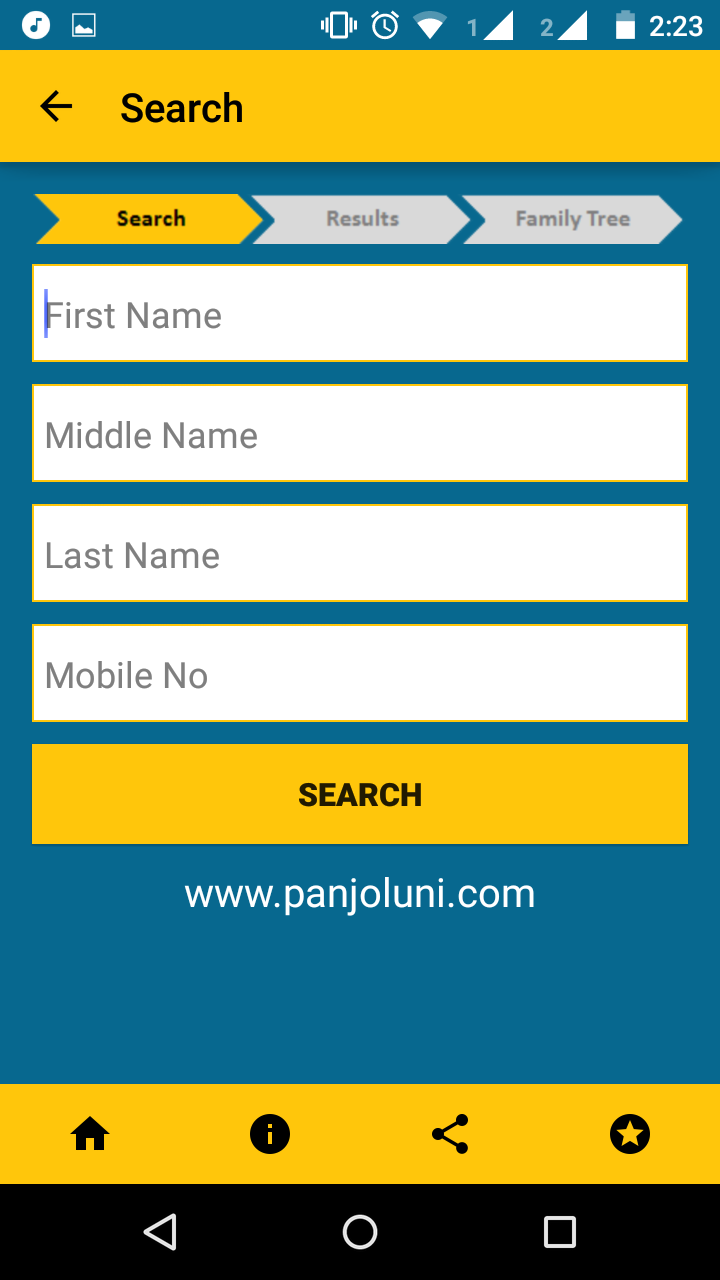Viewport: 720px width, 1280px height.
Task: Switch to the Family Tree step
Action: [x=572, y=219]
